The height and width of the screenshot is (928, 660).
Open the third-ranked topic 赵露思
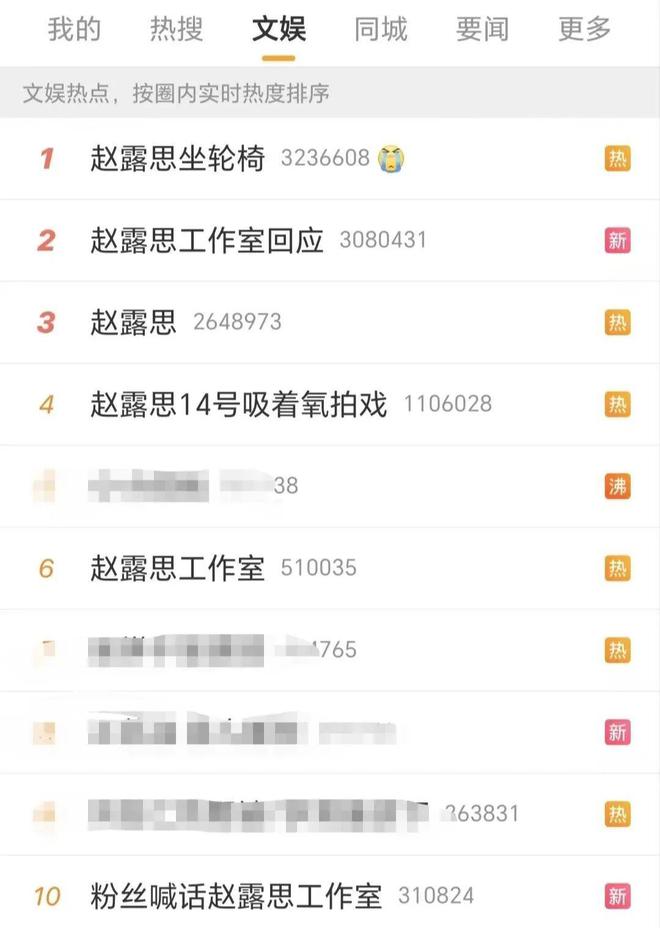click(x=134, y=322)
